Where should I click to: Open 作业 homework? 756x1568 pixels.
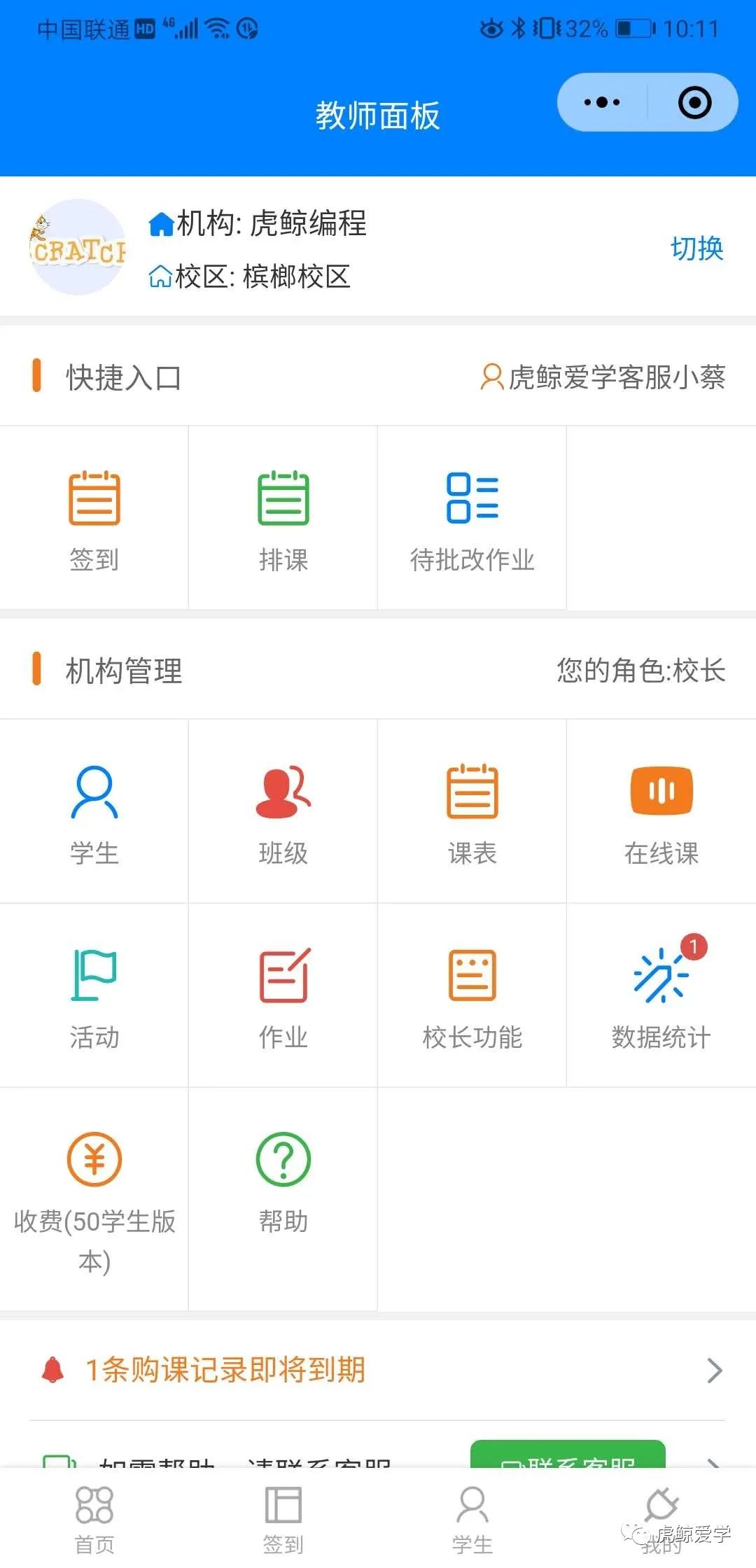[283, 995]
